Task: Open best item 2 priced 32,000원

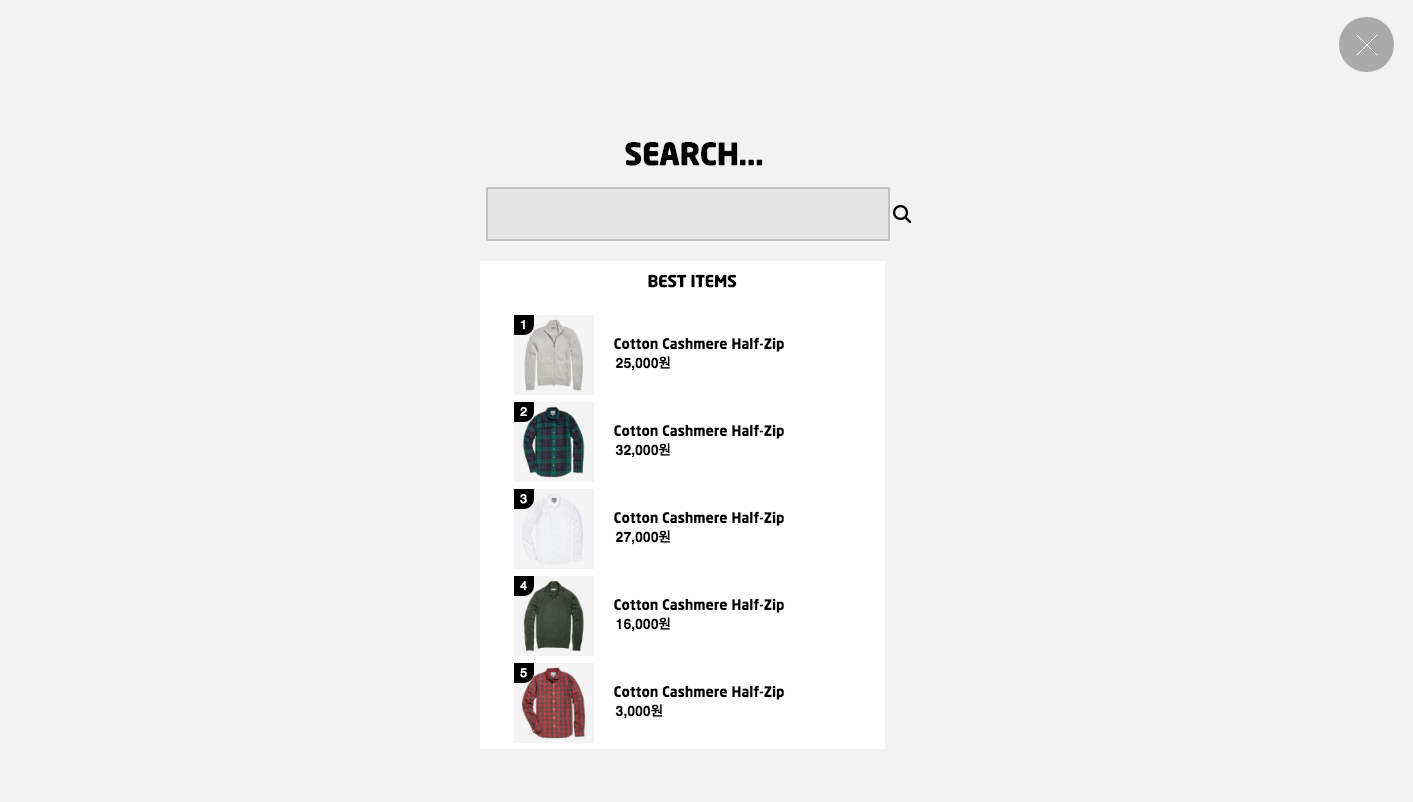Action: 698,431
